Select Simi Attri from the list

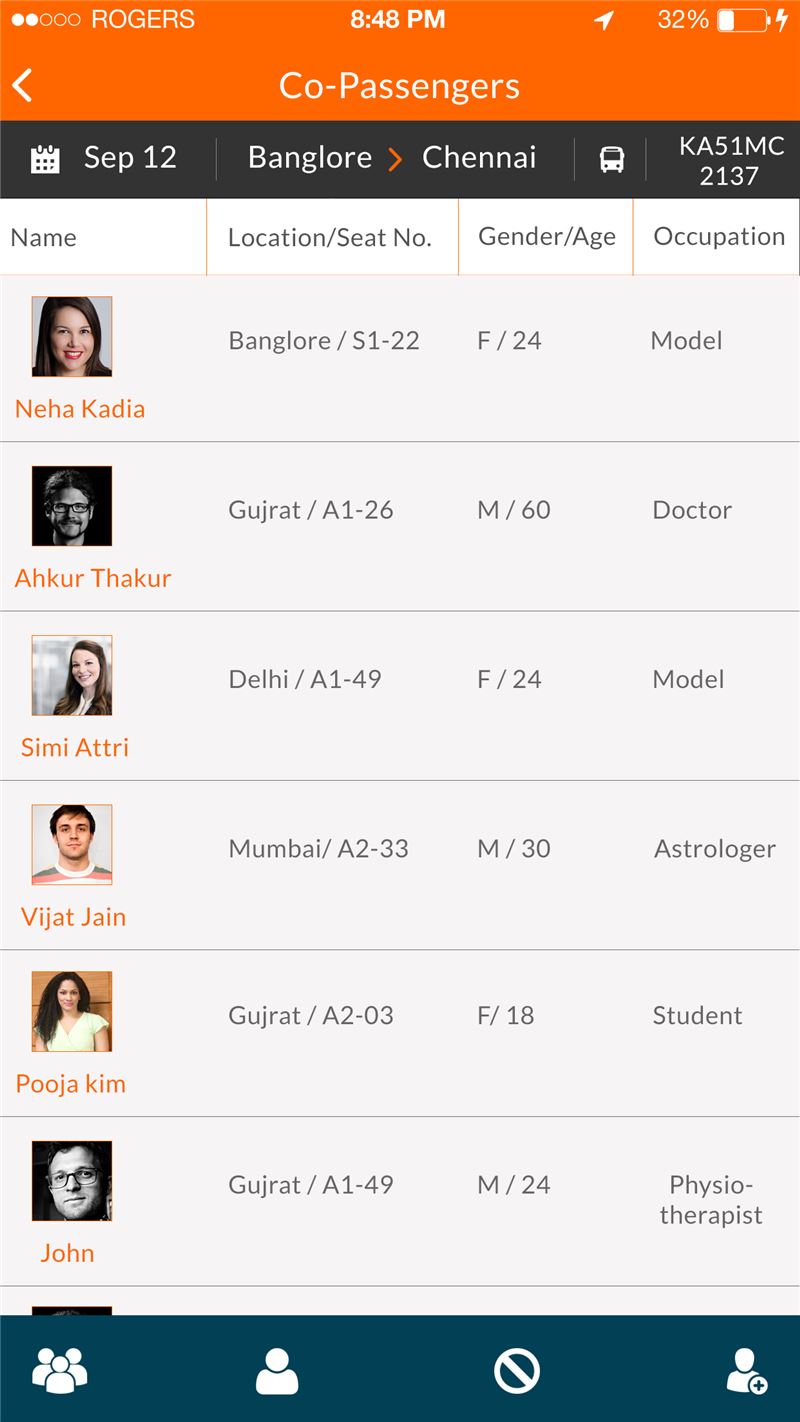pyautogui.click(x=400, y=696)
